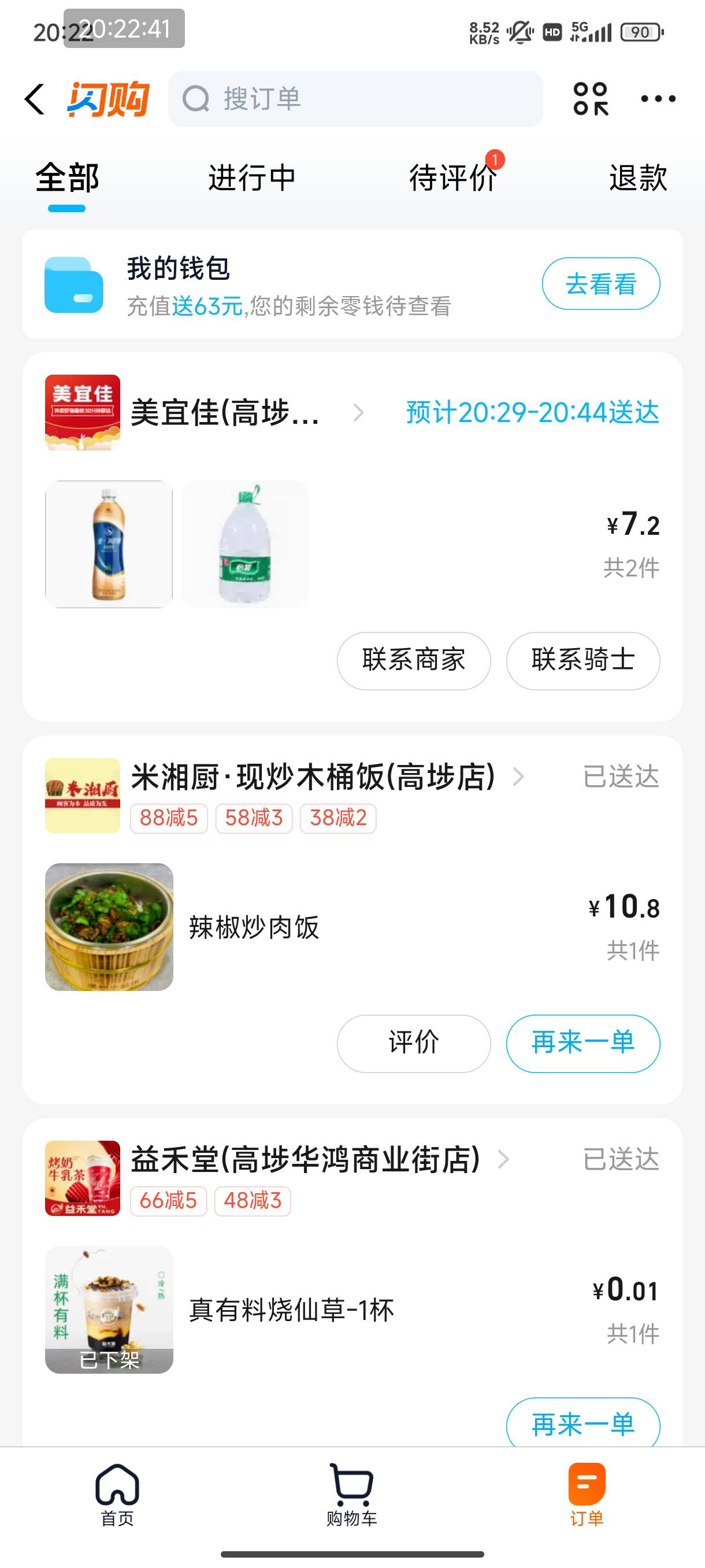Tap the 搜订单 search box
Image resolution: width=705 pixels, height=1568 pixels.
coord(355,99)
